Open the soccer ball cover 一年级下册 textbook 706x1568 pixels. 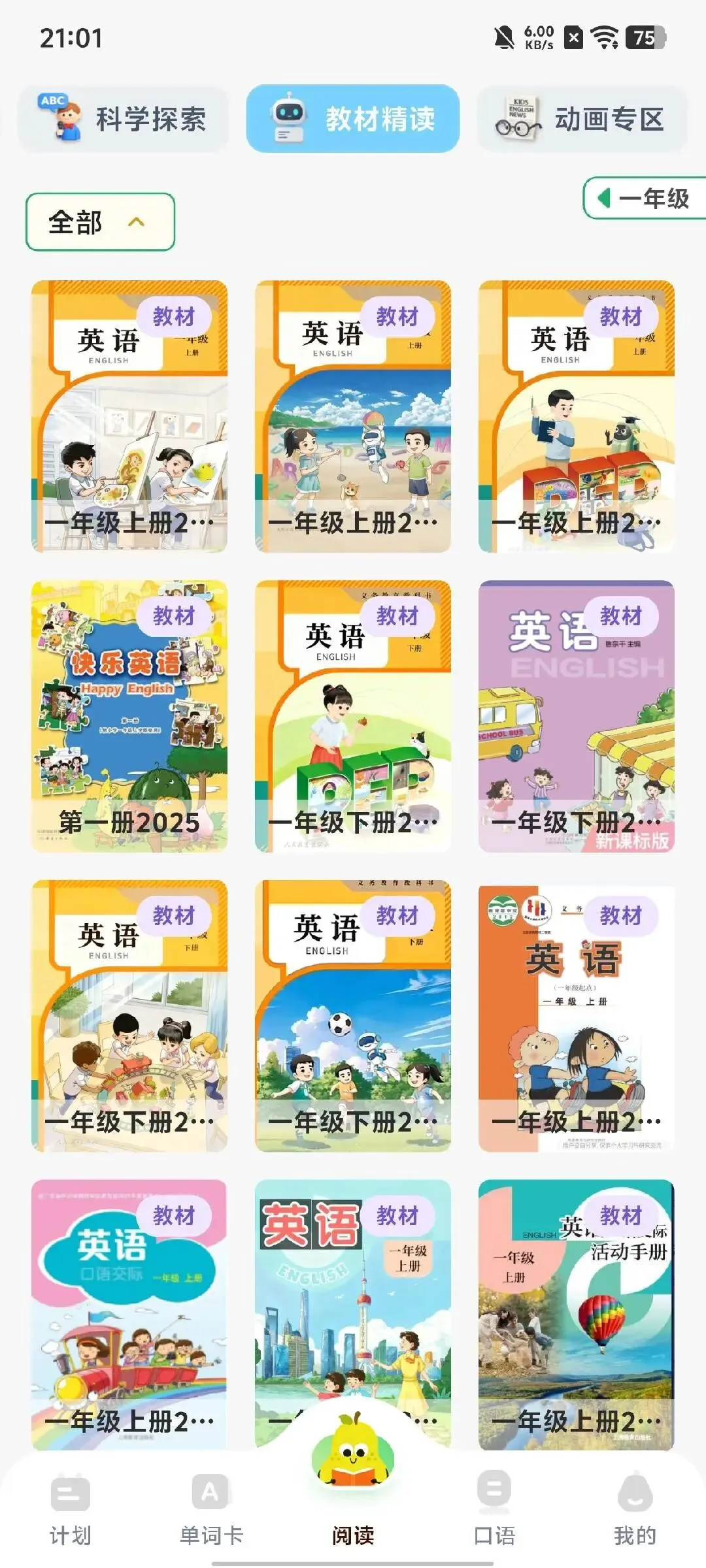pos(353,1016)
